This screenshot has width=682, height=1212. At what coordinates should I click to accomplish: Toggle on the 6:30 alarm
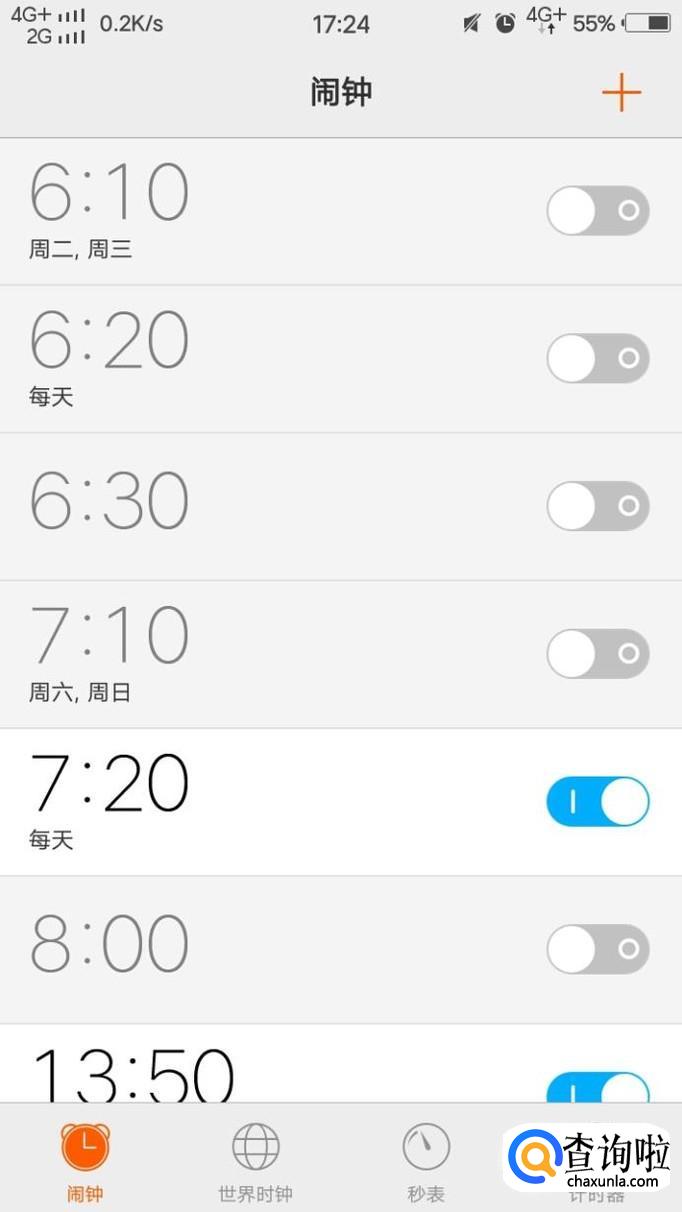(597, 506)
